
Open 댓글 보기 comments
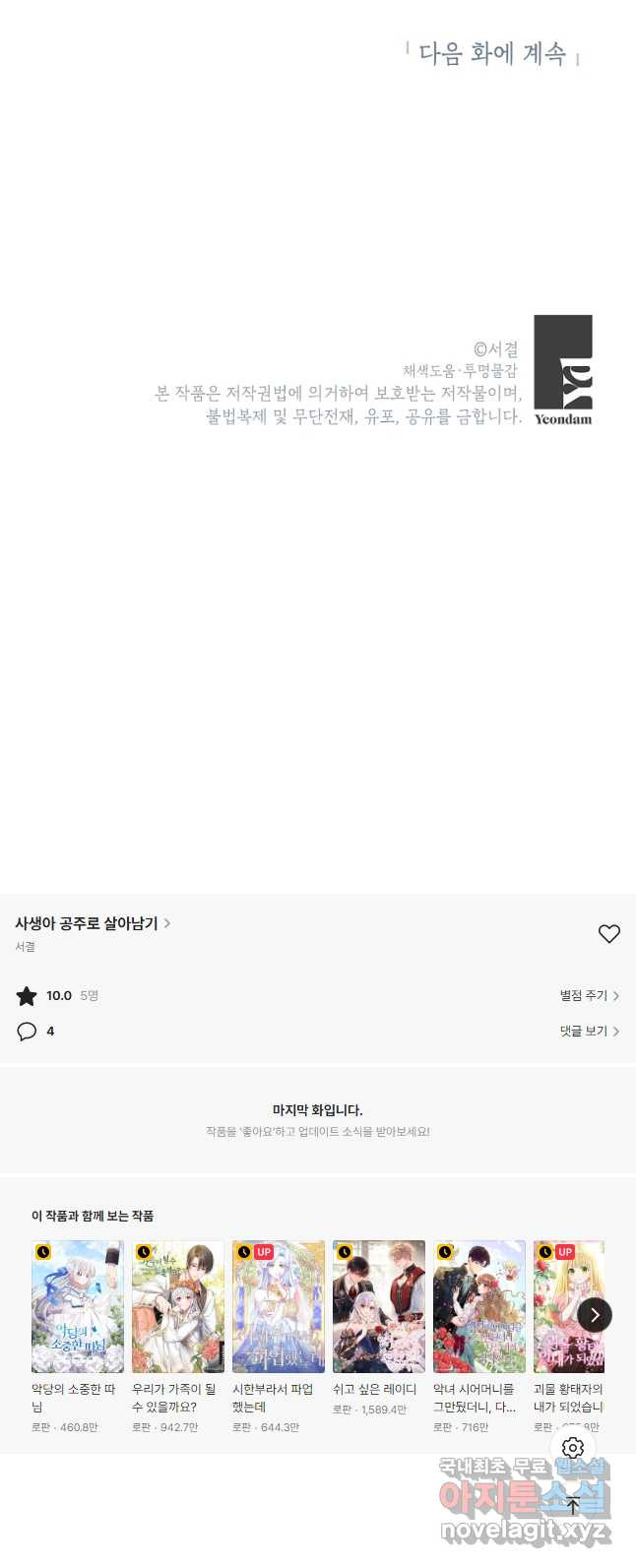click(589, 1031)
